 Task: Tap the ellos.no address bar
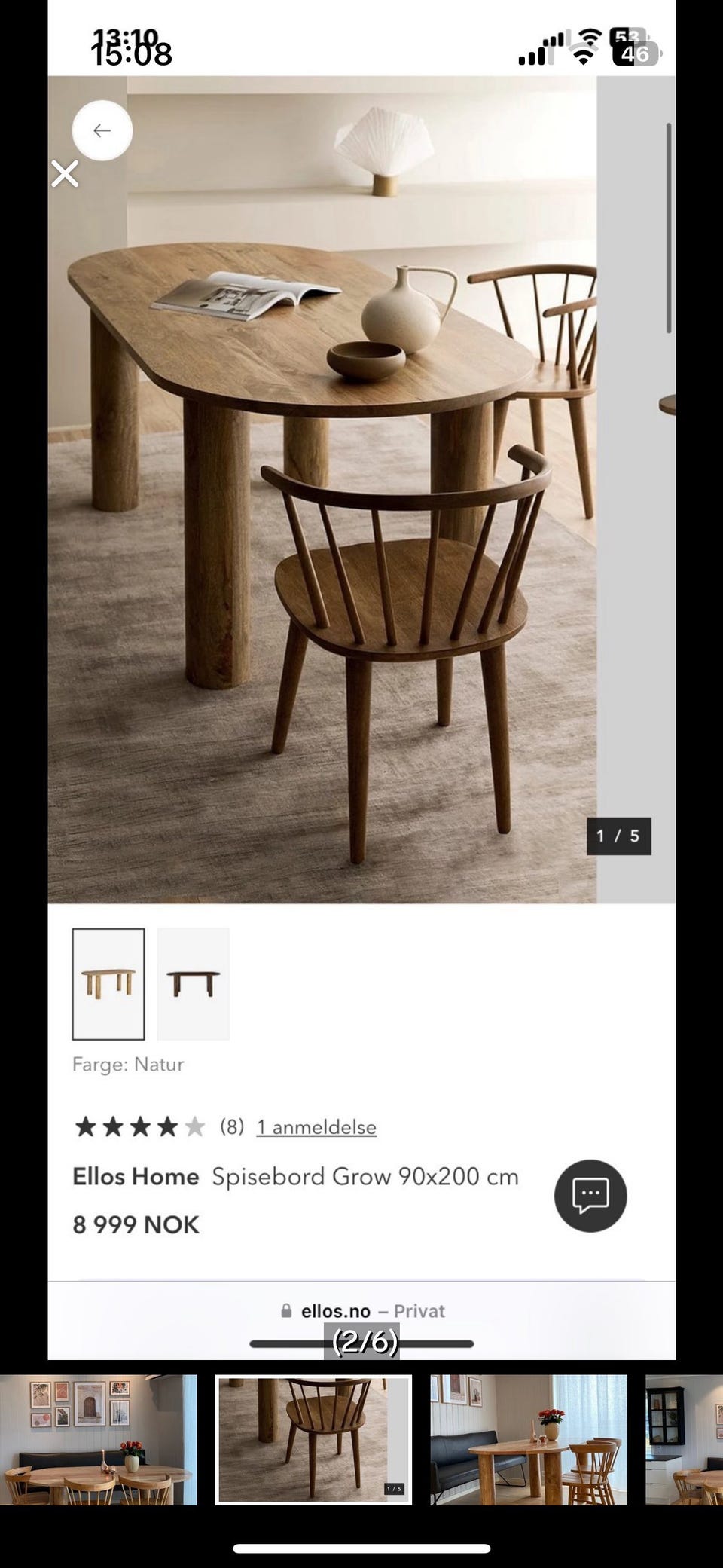(x=335, y=1310)
